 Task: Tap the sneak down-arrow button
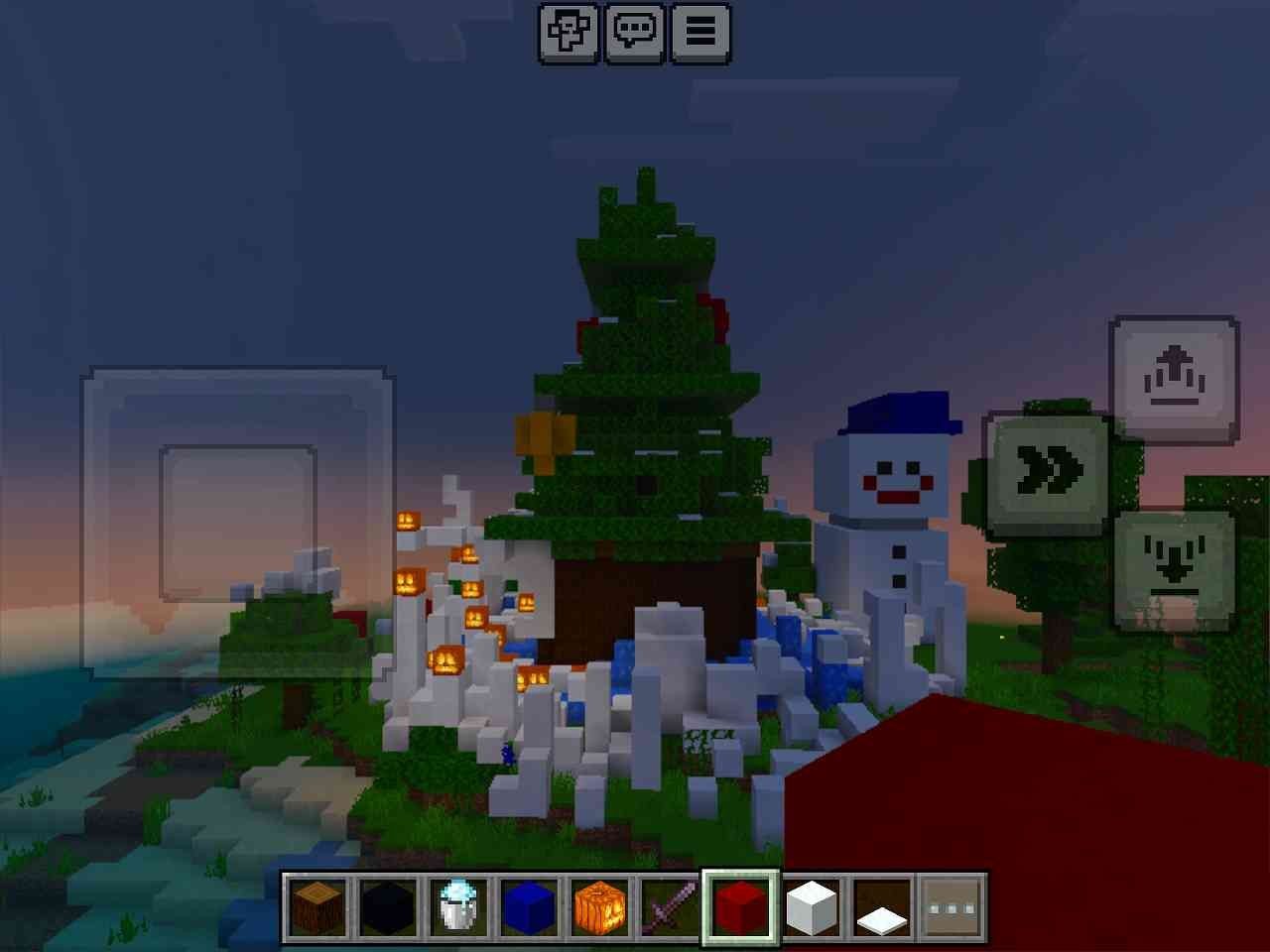1174,568
